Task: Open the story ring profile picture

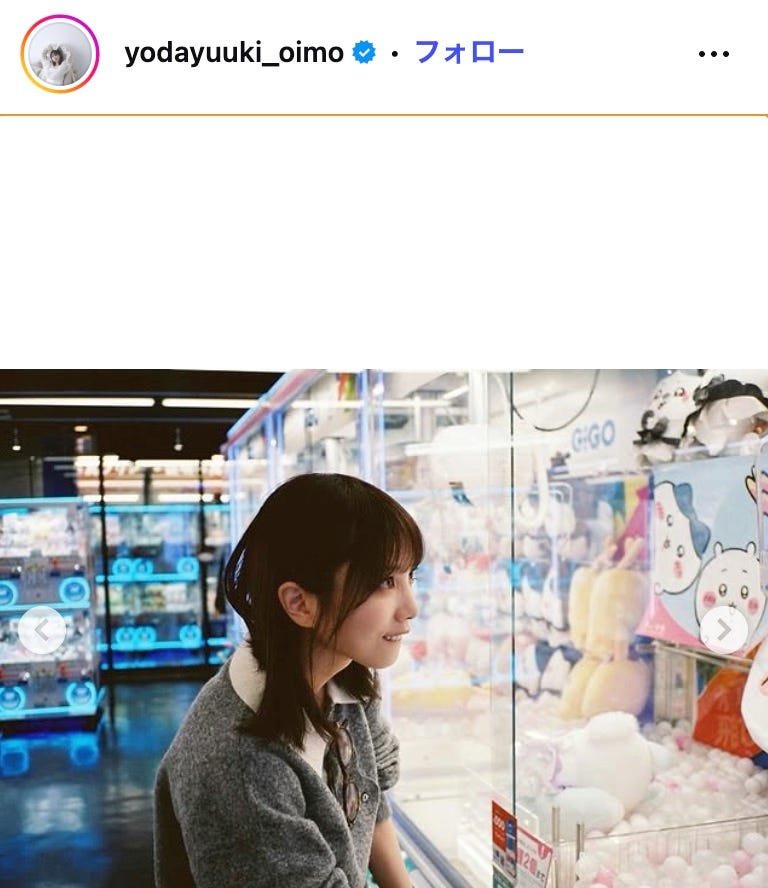Action: coord(60,54)
